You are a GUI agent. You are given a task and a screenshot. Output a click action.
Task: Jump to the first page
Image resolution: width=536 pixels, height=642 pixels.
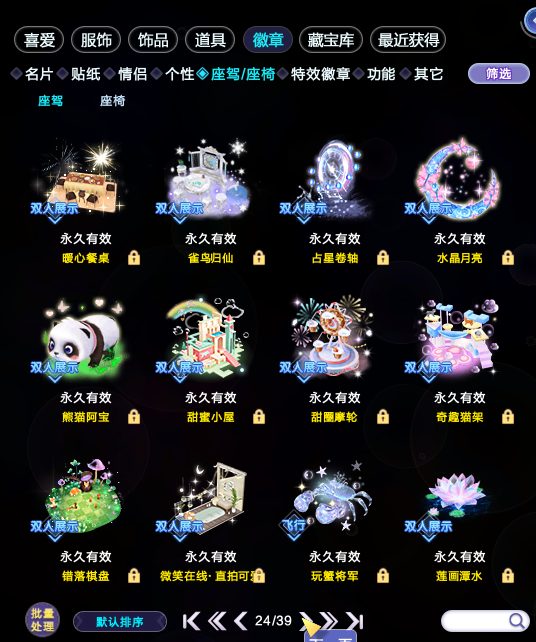click(191, 621)
